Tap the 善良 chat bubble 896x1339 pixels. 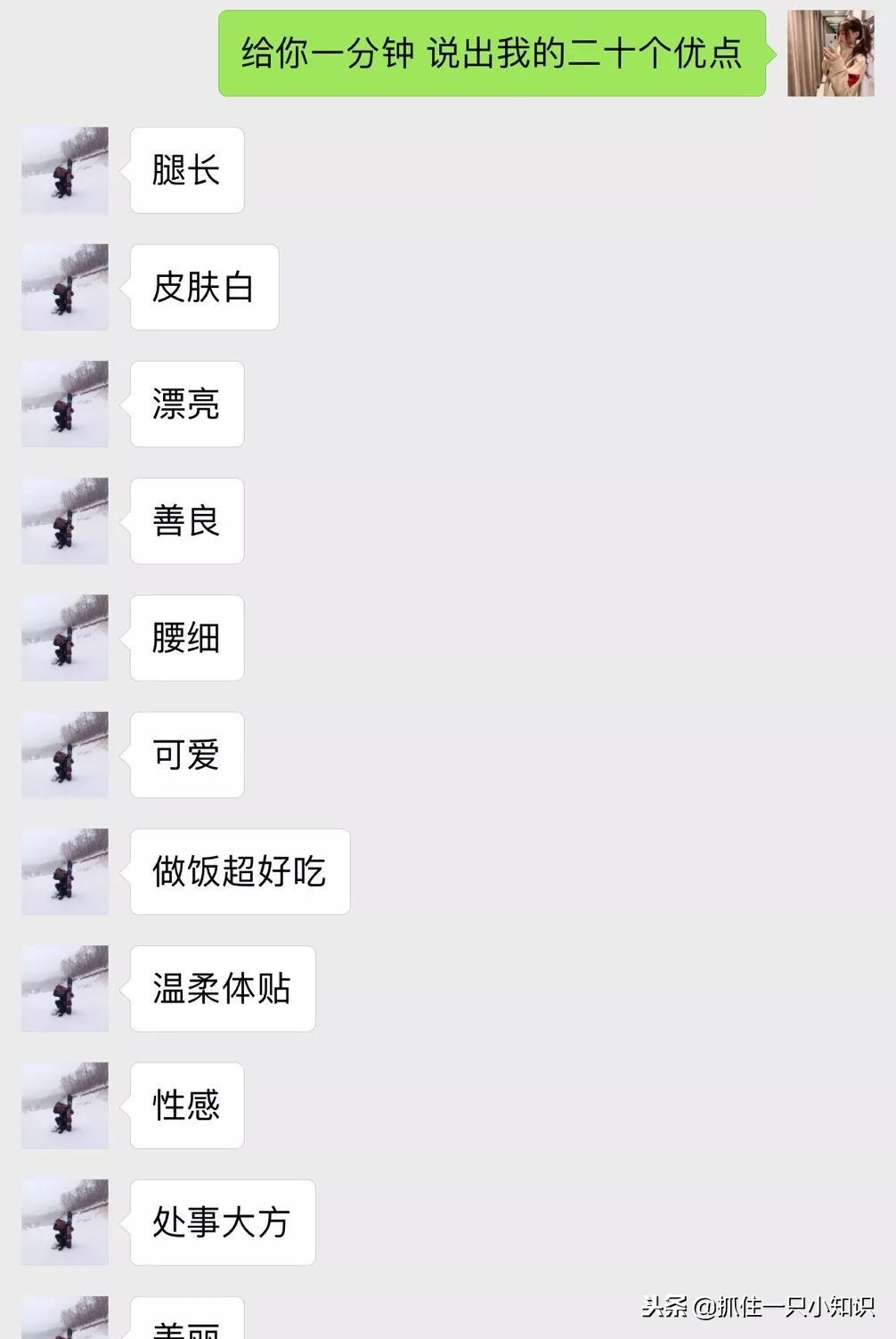pyautogui.click(x=186, y=521)
